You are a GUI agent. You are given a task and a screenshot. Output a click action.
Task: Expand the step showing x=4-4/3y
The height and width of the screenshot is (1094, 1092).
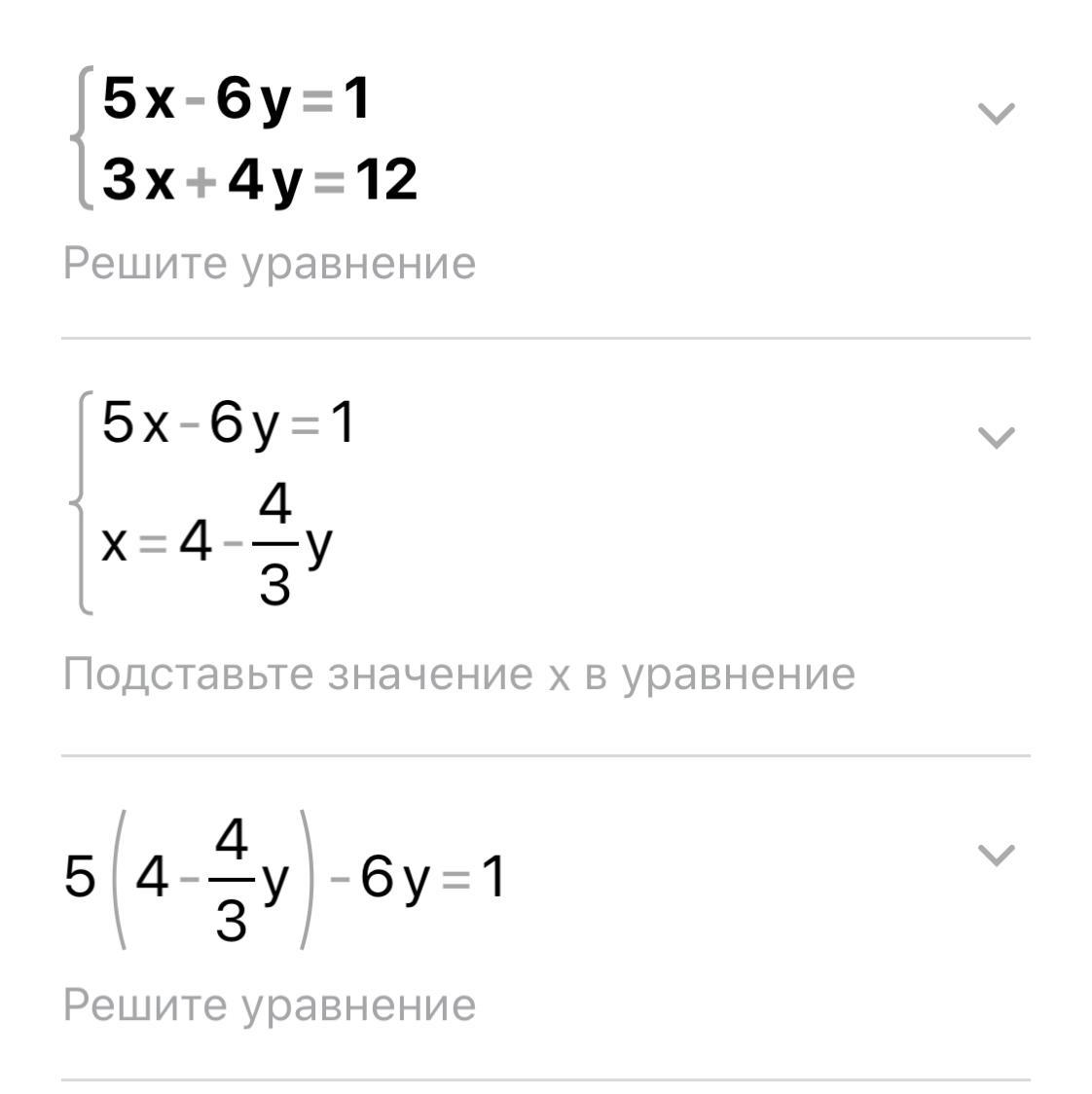coord(996,438)
